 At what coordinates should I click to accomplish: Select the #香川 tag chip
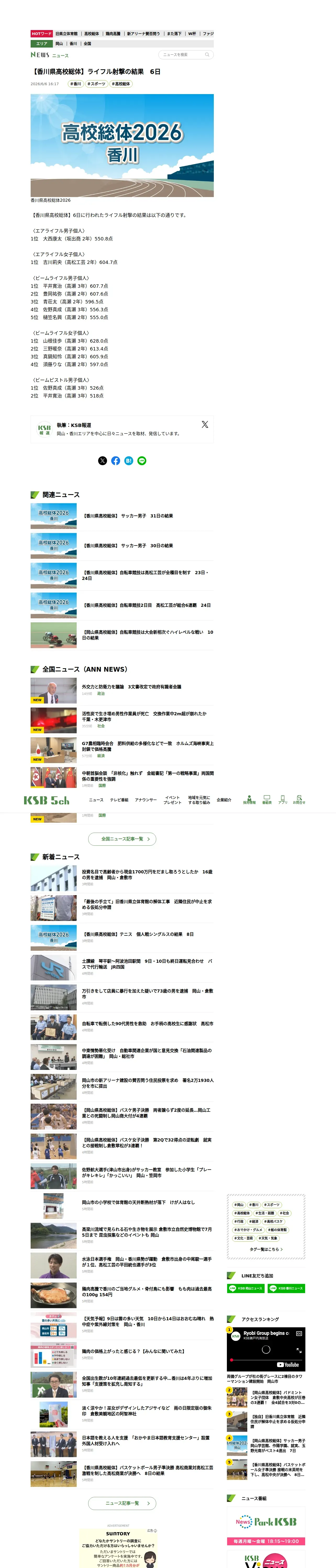click(76, 84)
